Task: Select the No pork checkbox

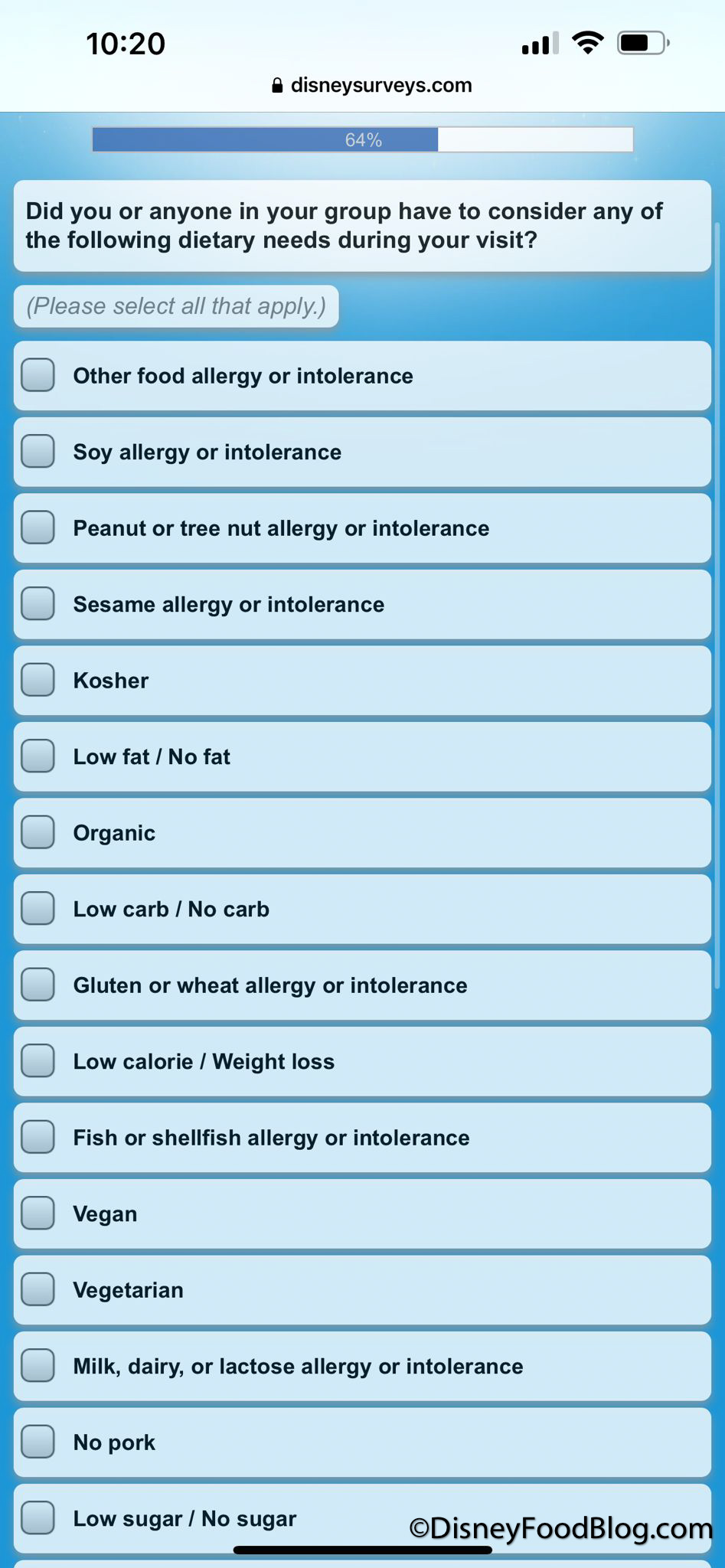Action: [38, 1442]
